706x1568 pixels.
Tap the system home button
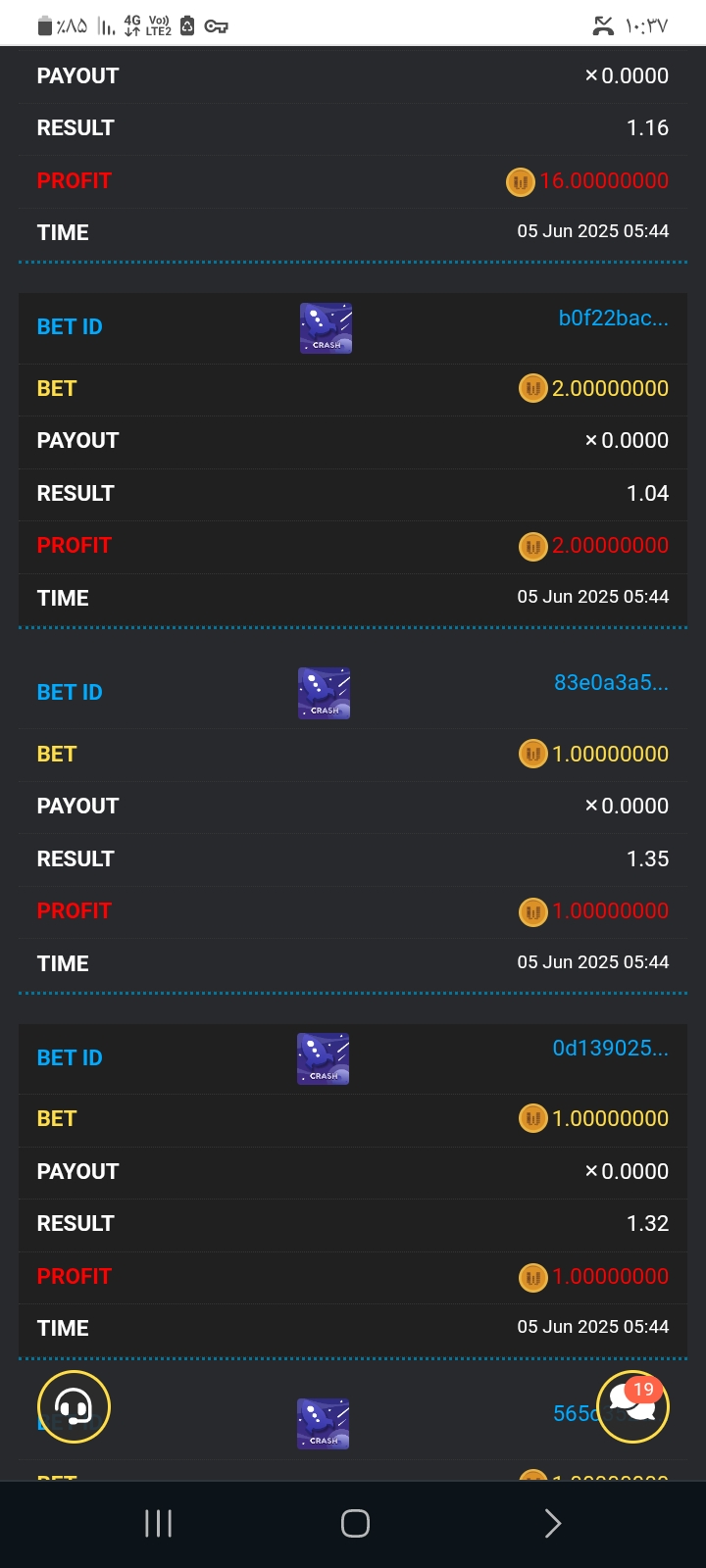click(355, 1523)
